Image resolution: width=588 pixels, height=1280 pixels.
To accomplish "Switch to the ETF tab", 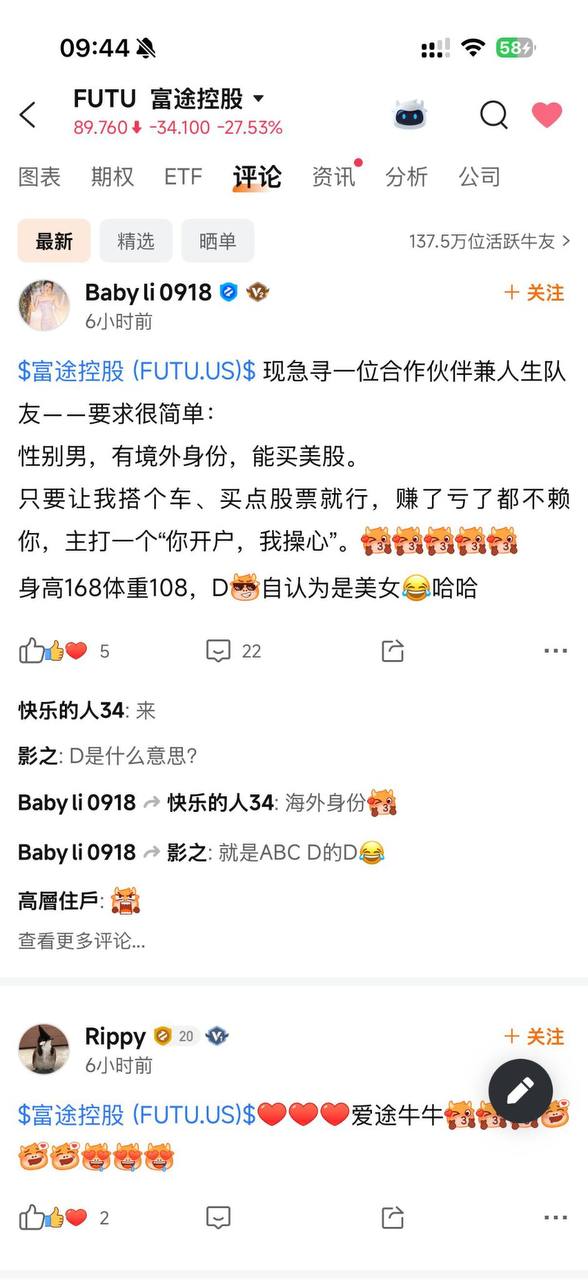I will point(183,177).
